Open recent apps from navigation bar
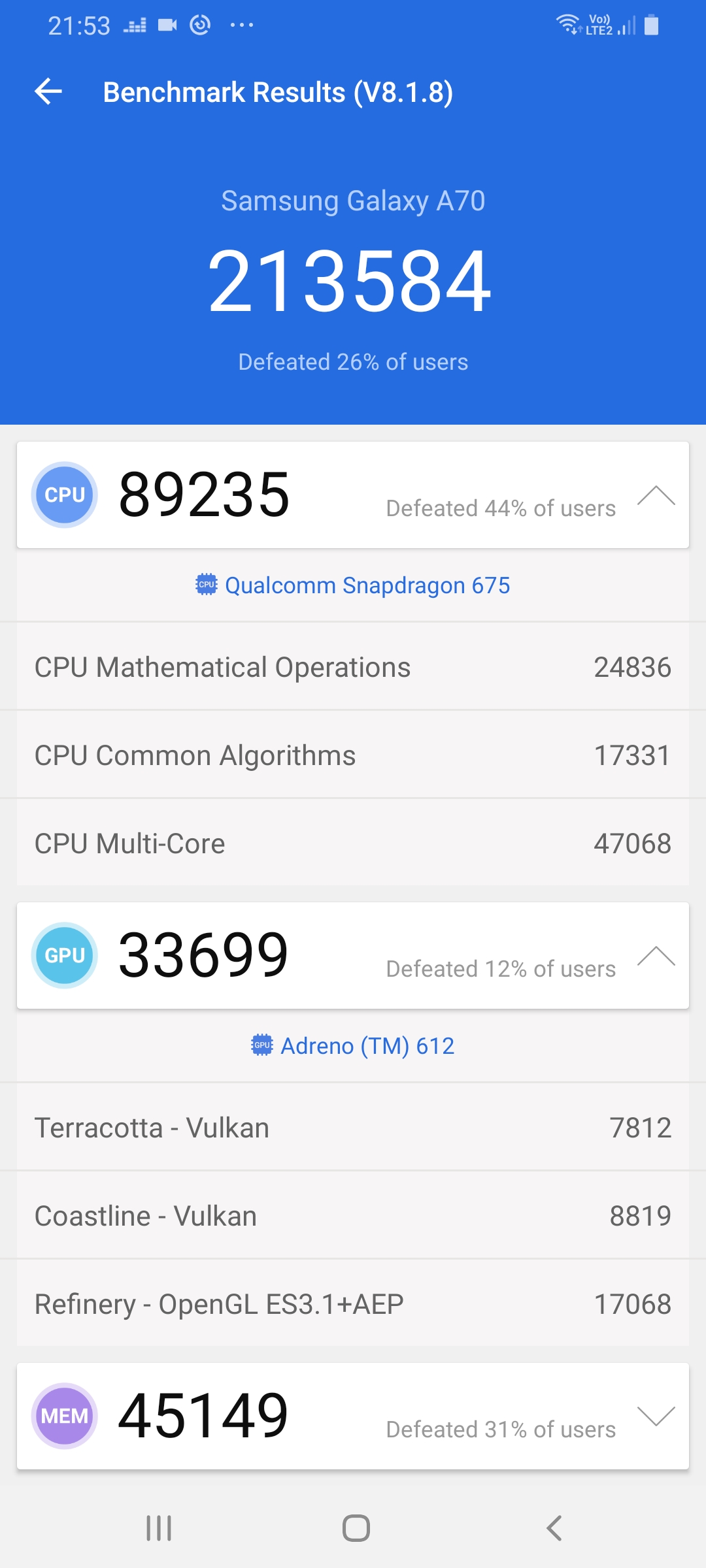 [159, 1528]
